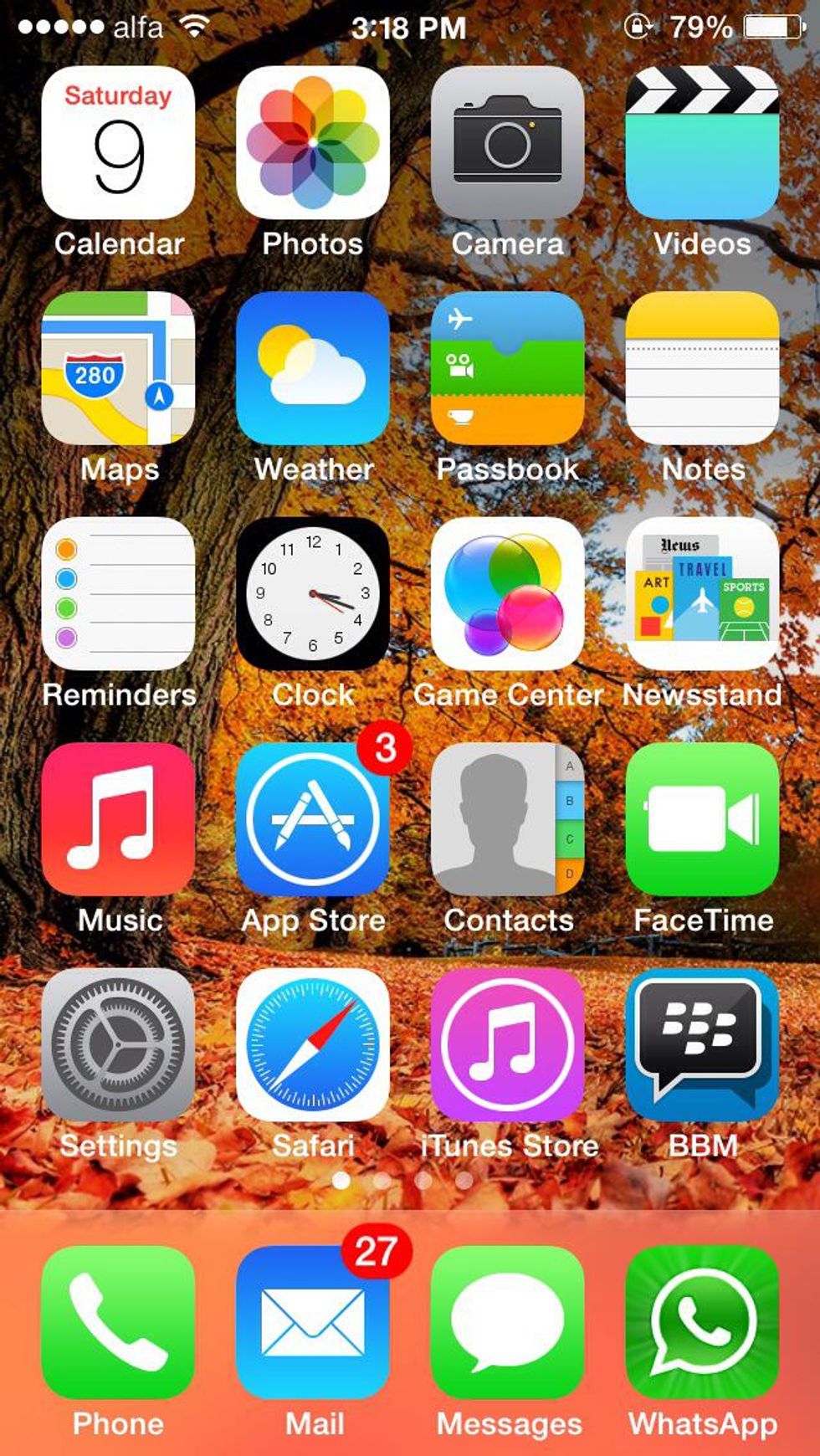Open the Notes app
The width and height of the screenshot is (820, 1456).
click(702, 368)
